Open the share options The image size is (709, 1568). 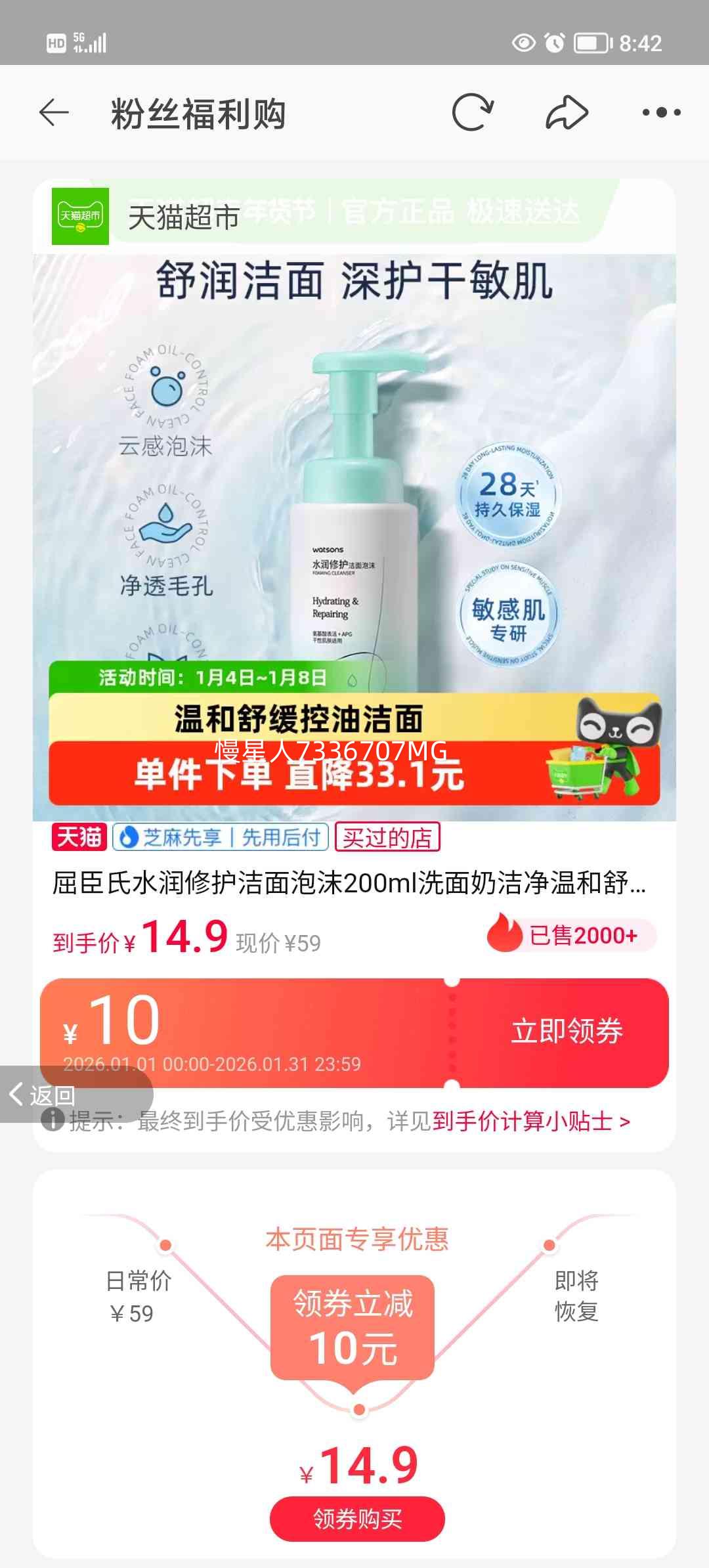566,112
